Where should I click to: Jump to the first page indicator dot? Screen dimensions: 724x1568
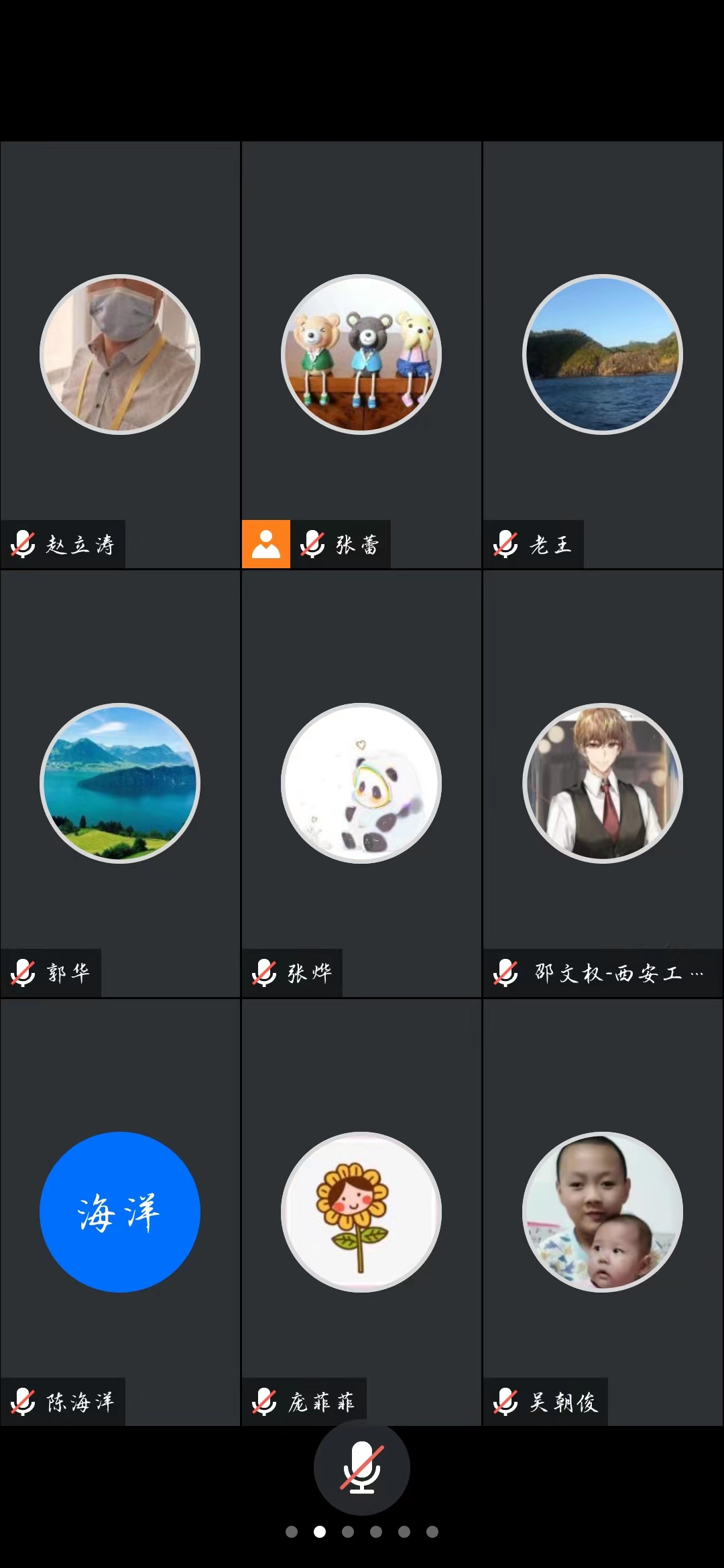(x=292, y=1532)
